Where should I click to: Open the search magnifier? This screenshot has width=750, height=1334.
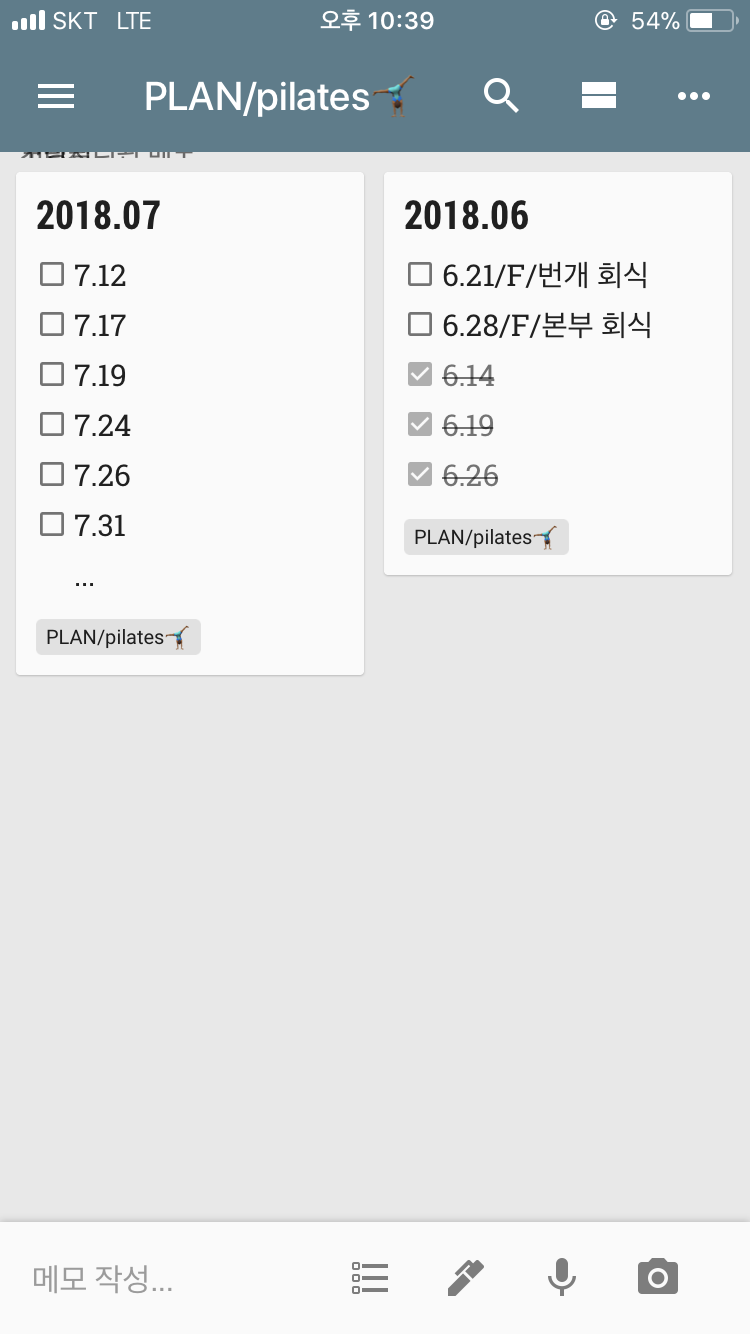point(501,96)
